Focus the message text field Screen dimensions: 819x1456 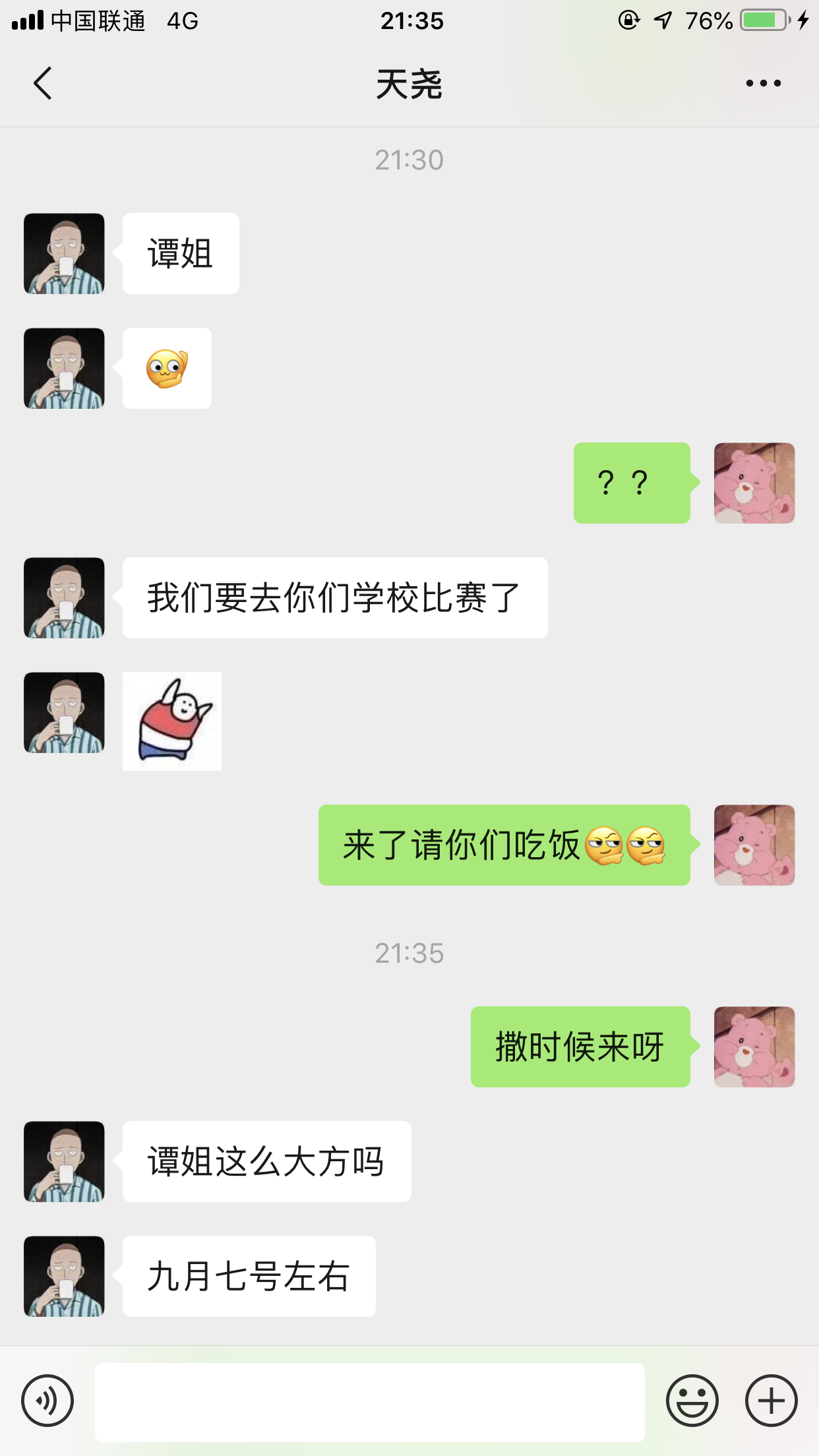[x=369, y=1402]
